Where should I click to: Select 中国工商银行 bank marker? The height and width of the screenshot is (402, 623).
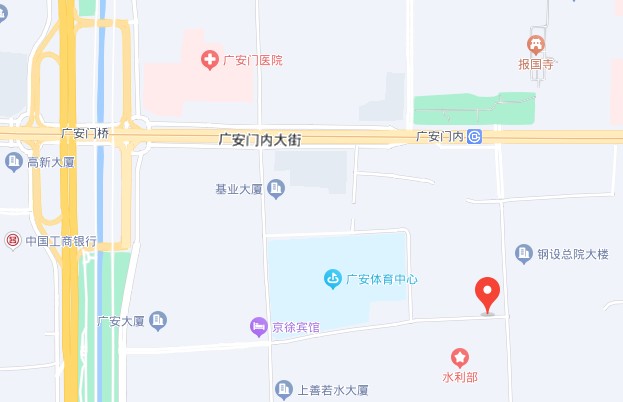(x=12, y=242)
